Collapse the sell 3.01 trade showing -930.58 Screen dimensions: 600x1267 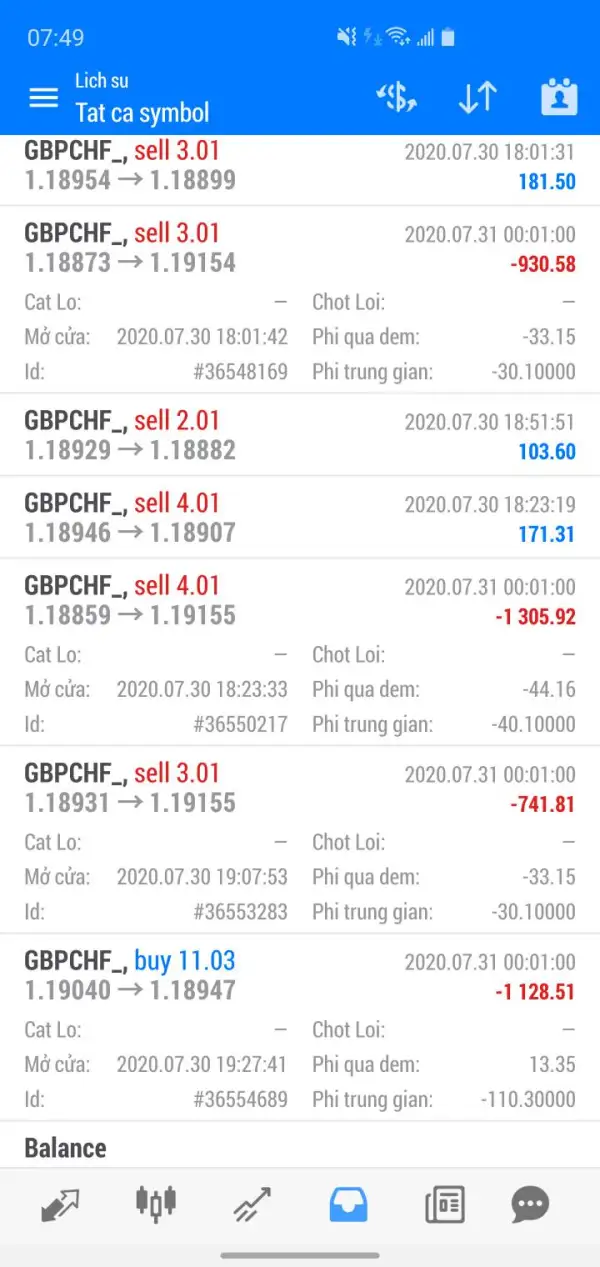pos(300,248)
